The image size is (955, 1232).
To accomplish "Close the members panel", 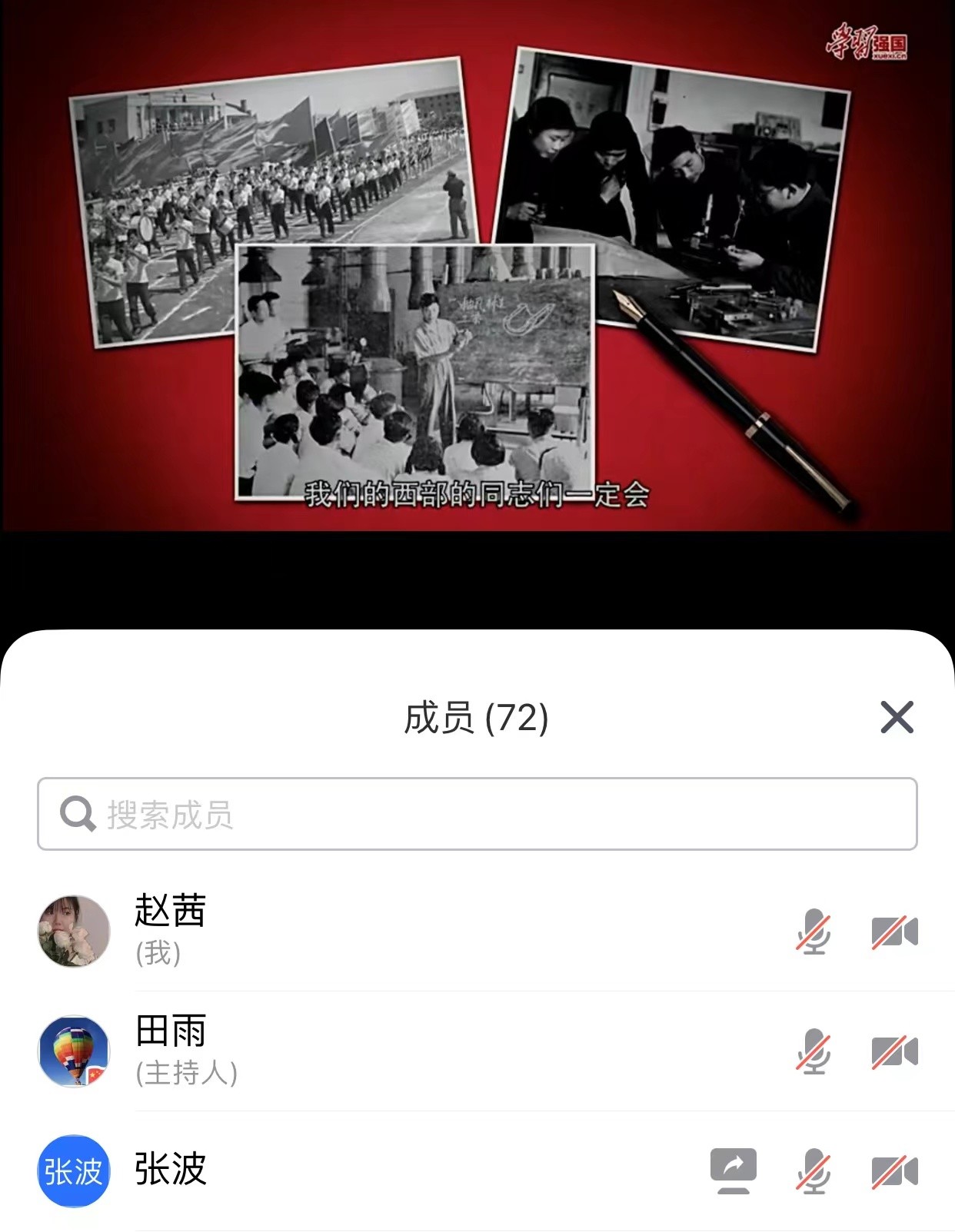I will click(x=897, y=717).
